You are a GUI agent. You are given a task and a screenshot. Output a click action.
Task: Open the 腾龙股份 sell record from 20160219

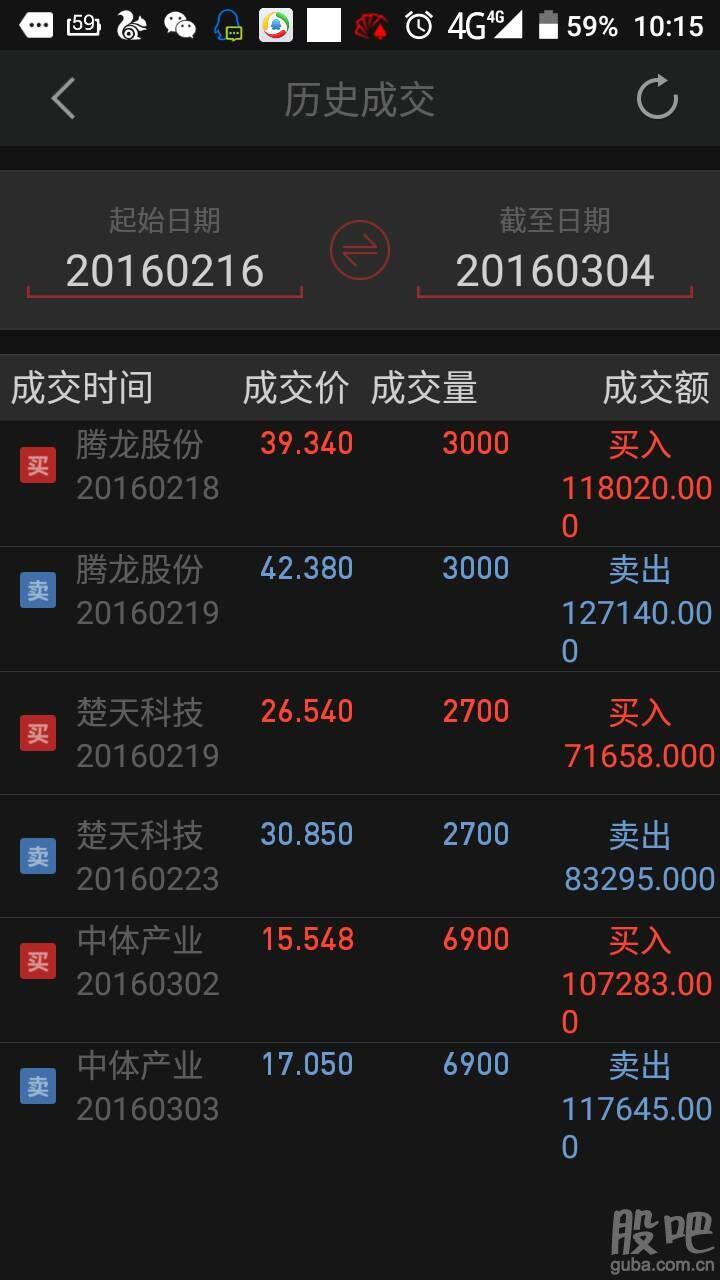pyautogui.click(x=360, y=609)
